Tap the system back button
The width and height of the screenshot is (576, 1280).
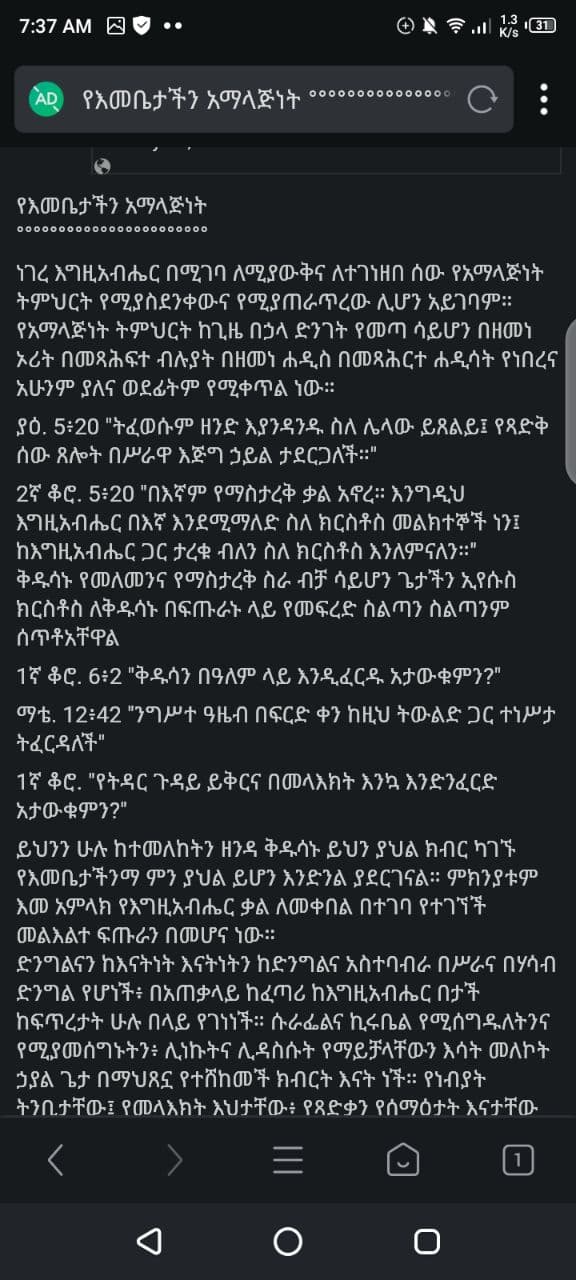point(149,1241)
